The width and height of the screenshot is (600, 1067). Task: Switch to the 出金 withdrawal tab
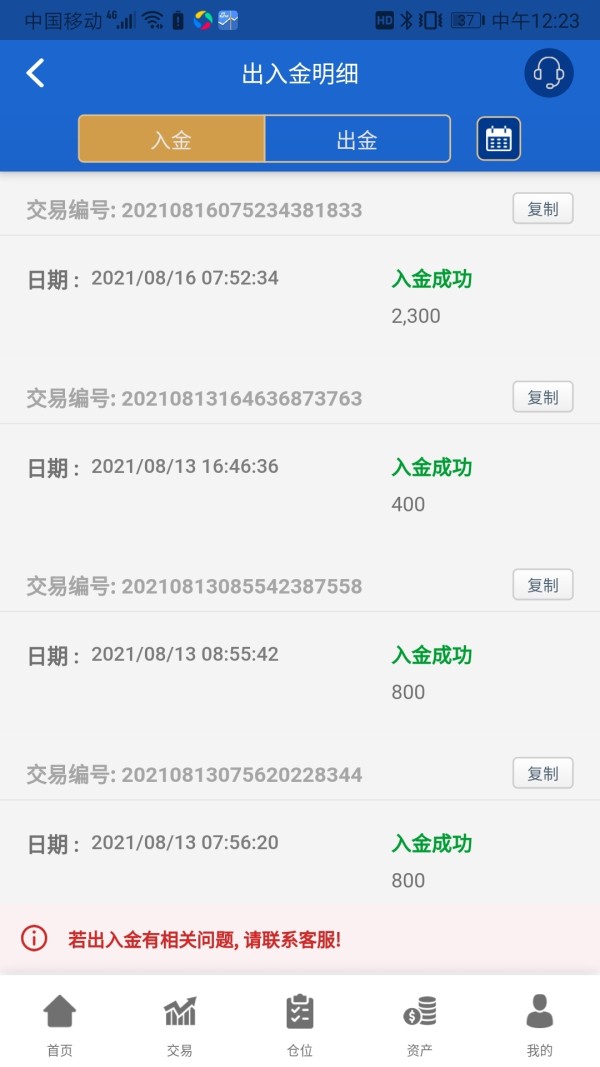358,139
